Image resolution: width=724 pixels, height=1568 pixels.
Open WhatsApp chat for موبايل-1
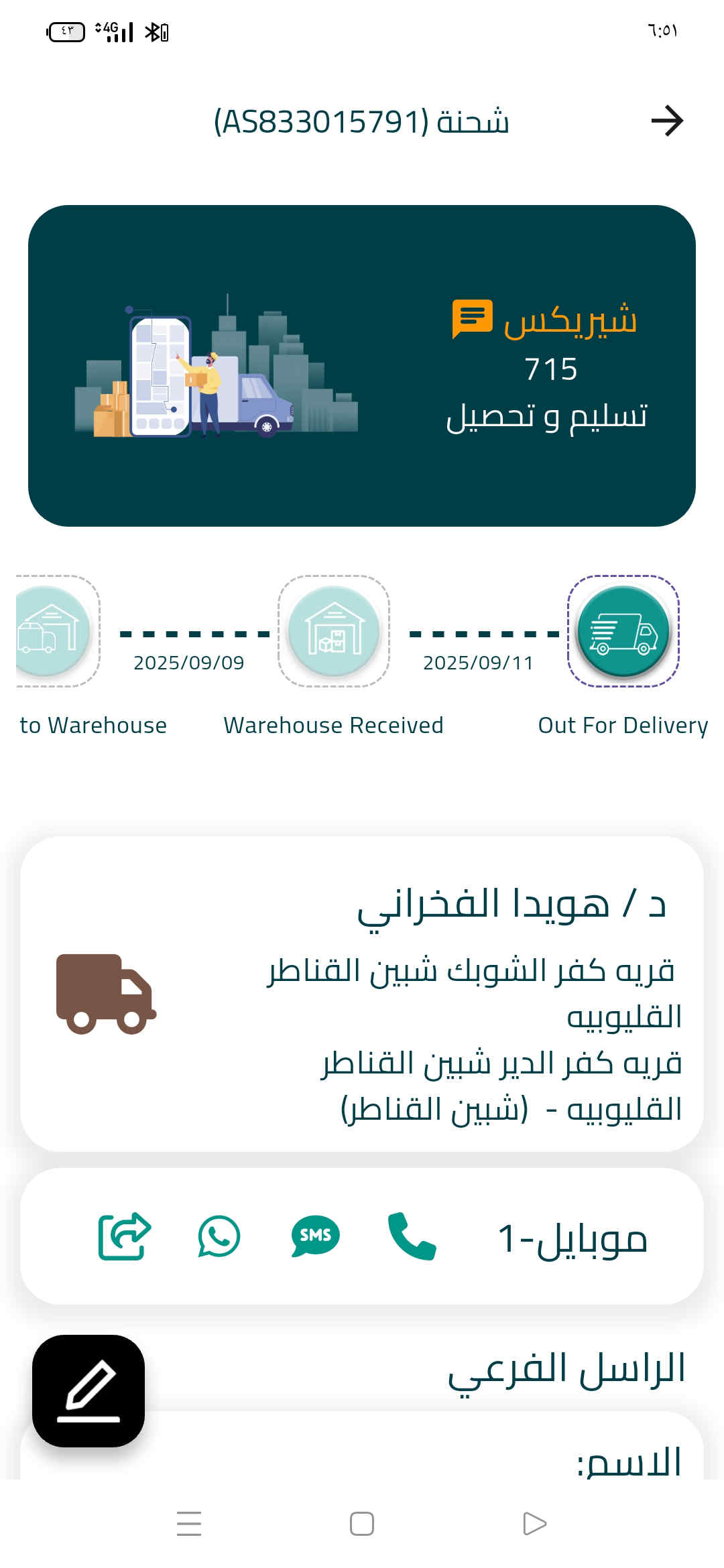point(219,1236)
